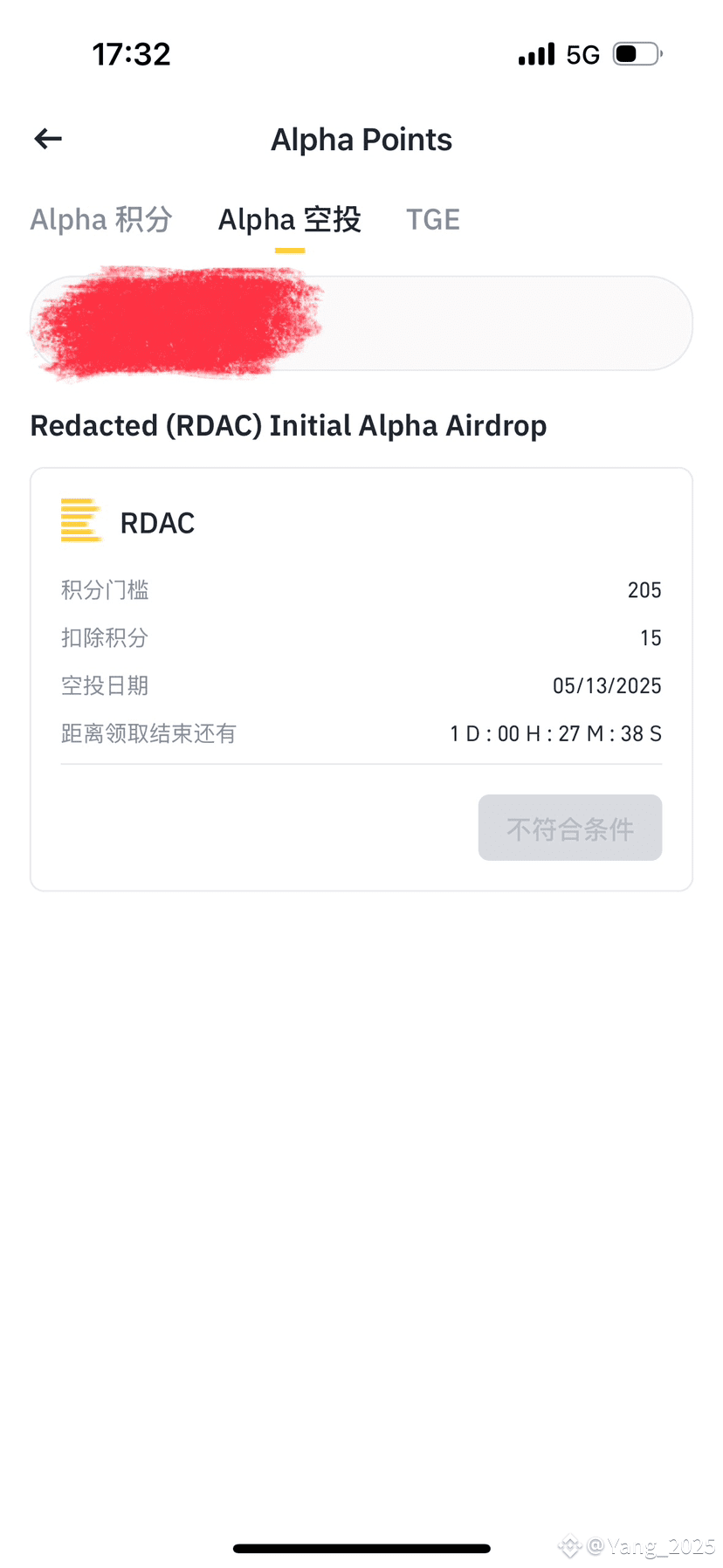Select the Alpha 空投 tab
The height and width of the screenshot is (1568, 723).
pyautogui.click(x=290, y=220)
